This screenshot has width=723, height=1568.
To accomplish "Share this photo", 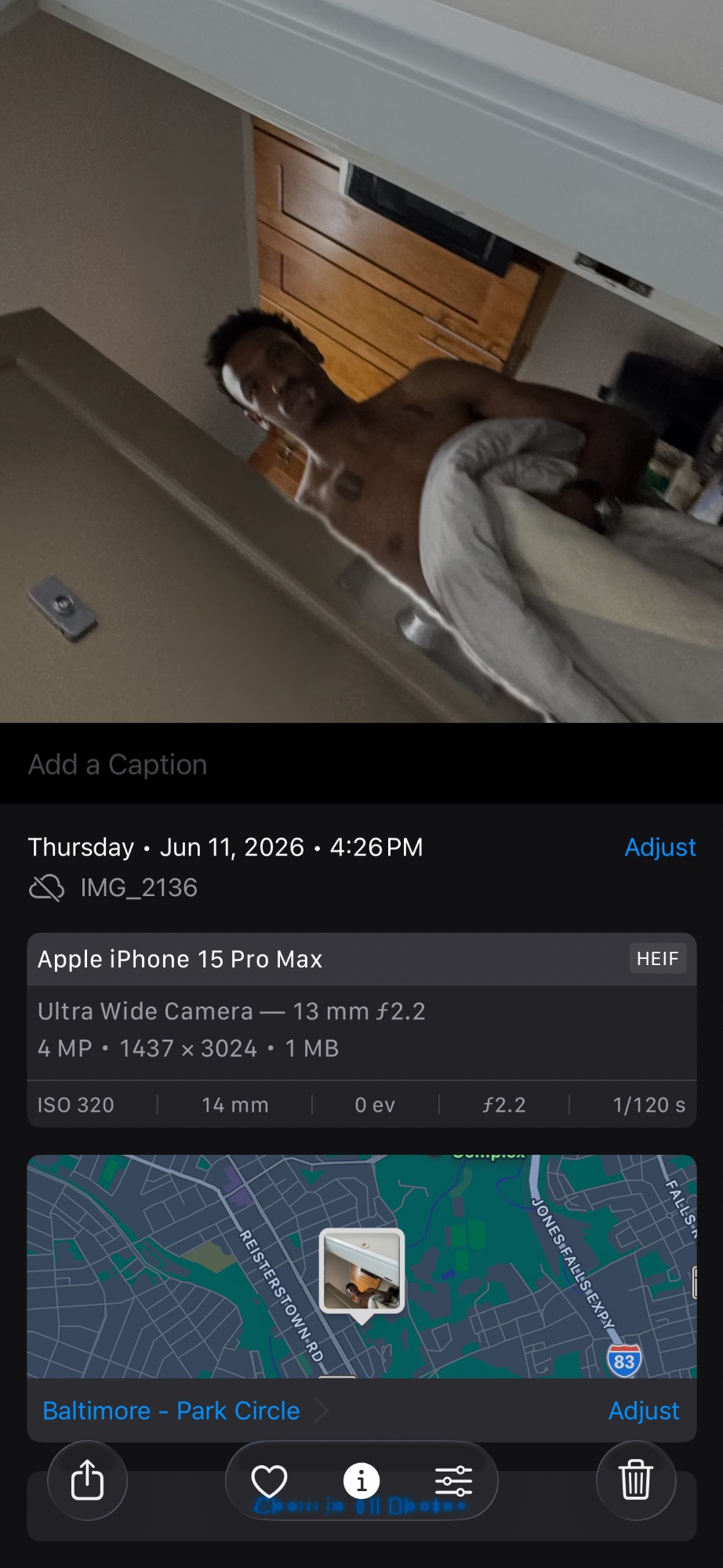I will coord(87,1480).
